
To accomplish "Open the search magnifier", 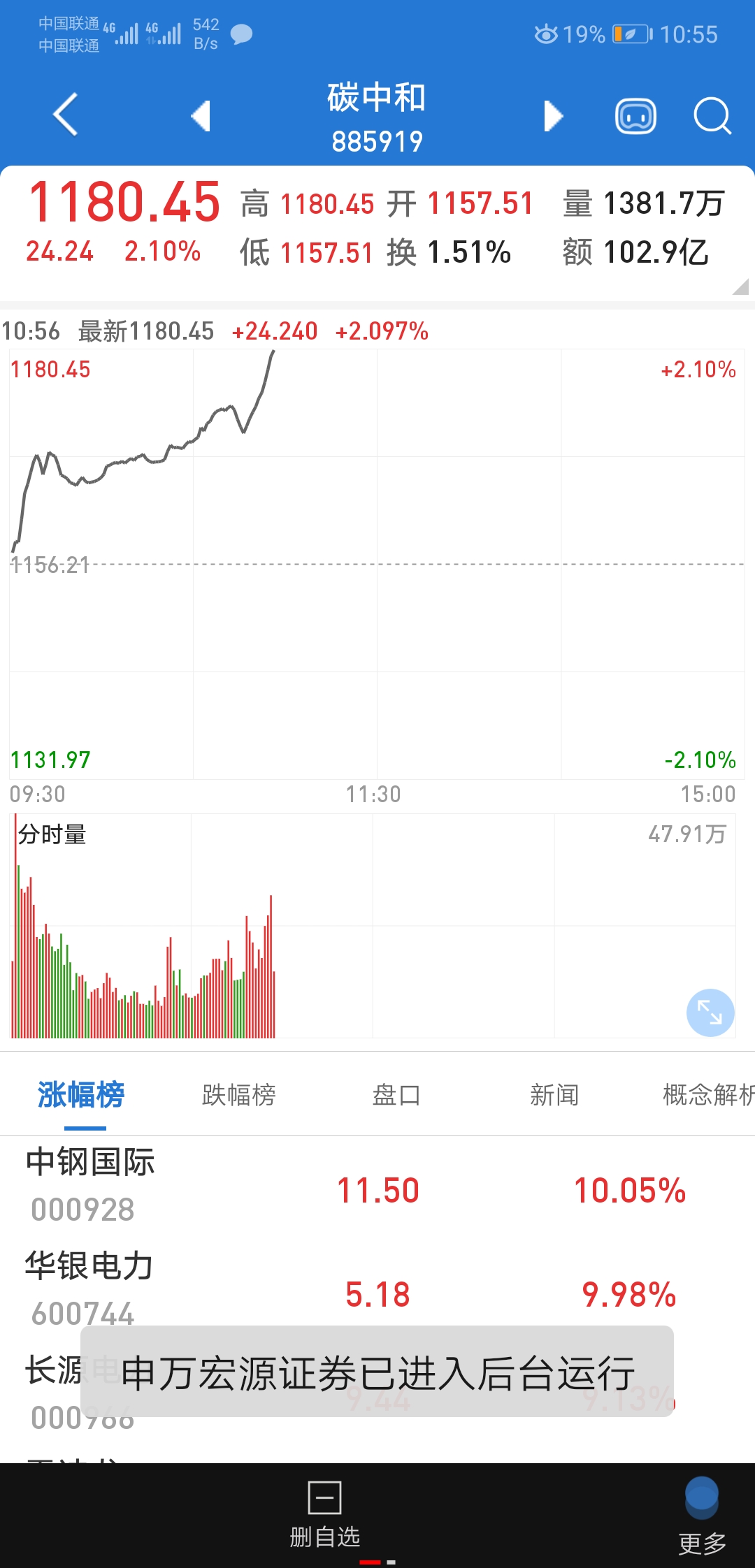I will [x=712, y=116].
